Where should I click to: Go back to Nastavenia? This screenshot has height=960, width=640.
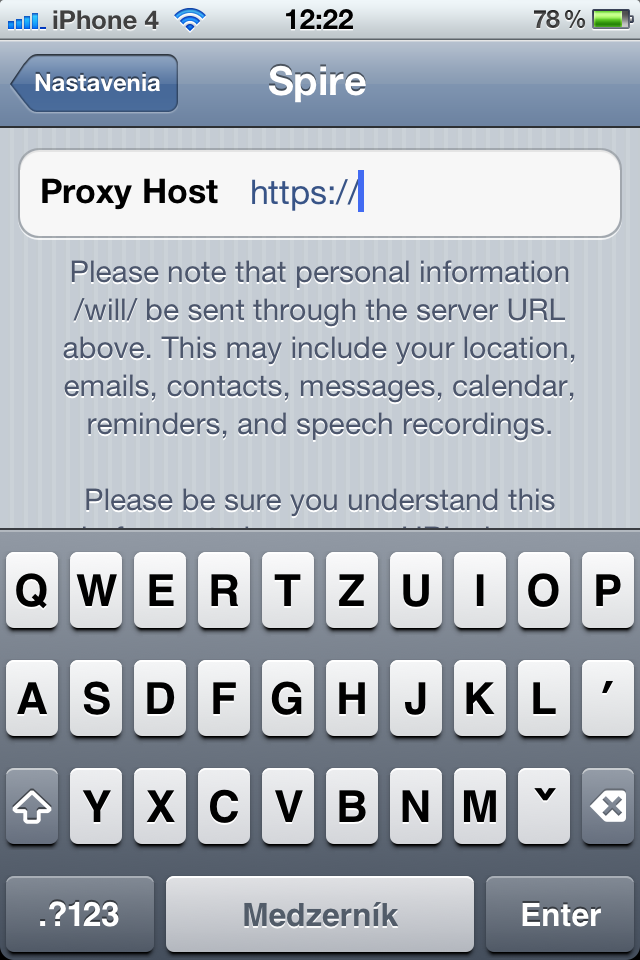click(95, 83)
